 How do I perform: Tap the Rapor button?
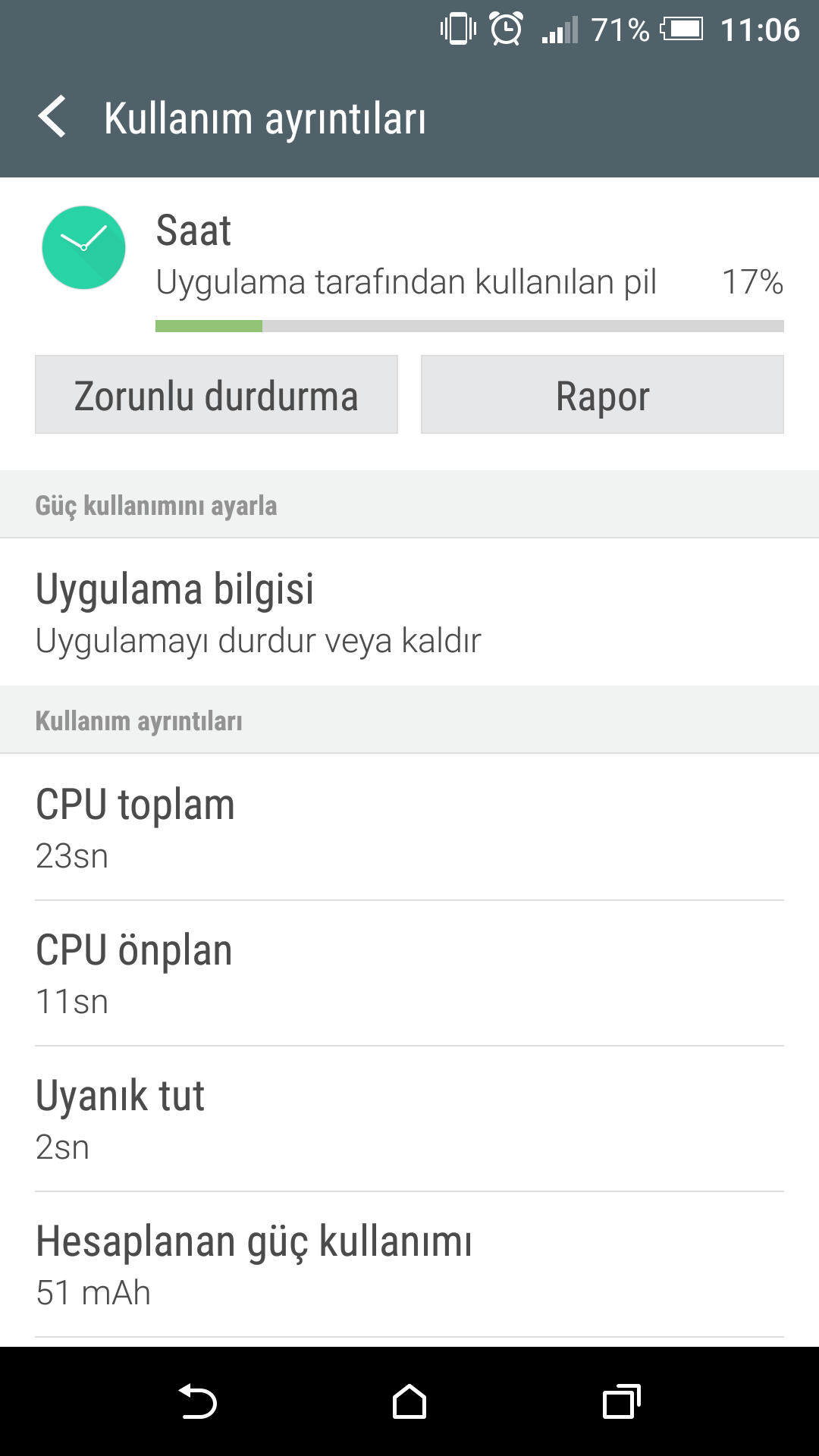(602, 394)
